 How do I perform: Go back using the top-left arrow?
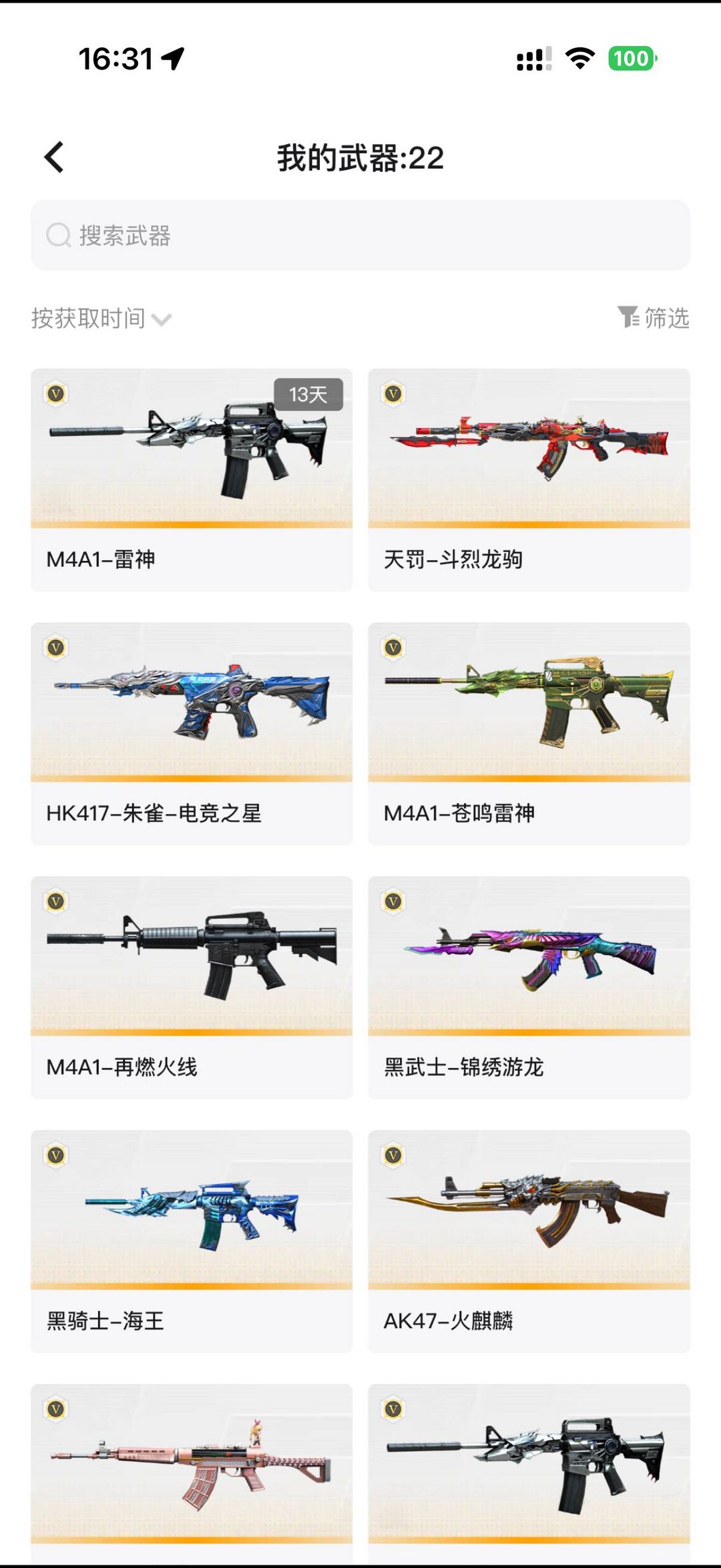(x=54, y=158)
